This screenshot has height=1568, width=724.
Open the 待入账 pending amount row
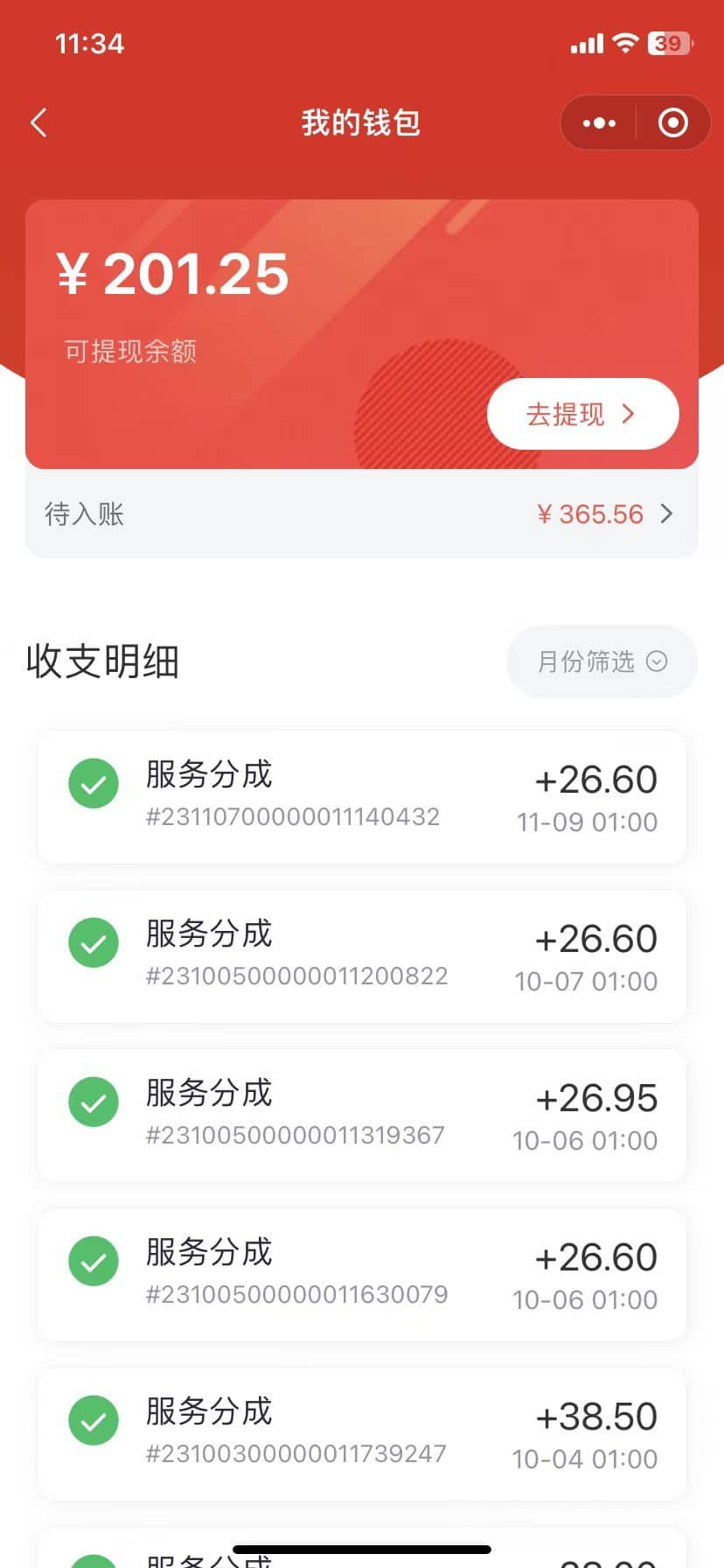coord(361,514)
